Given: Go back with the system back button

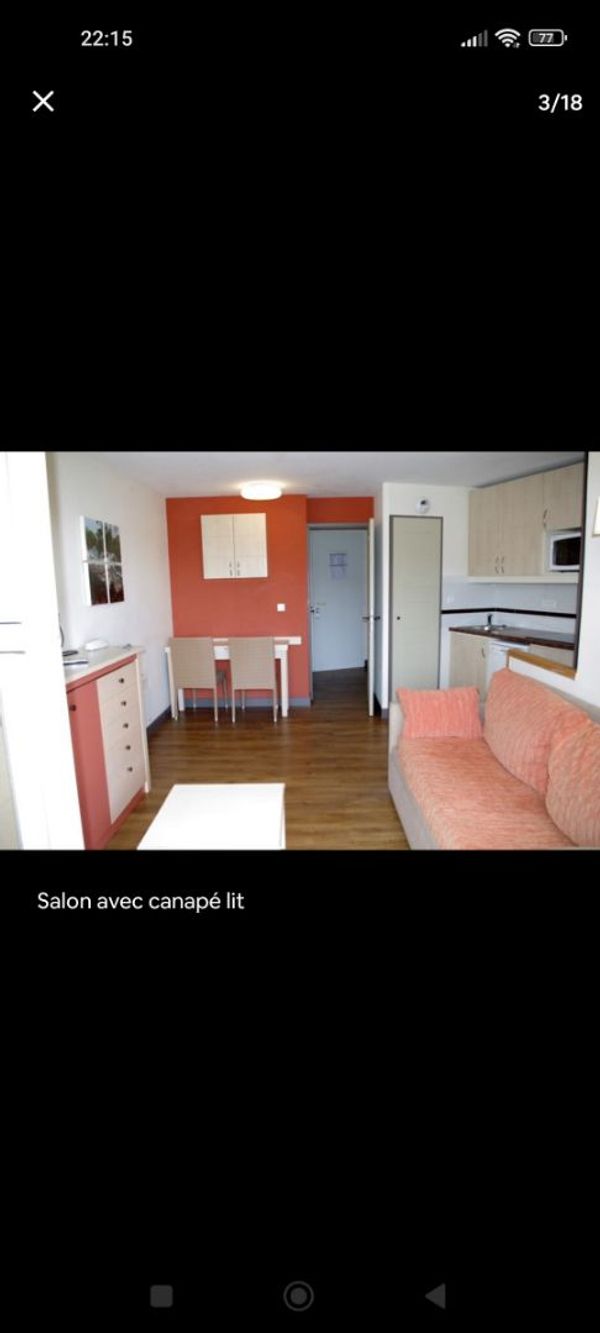Looking at the screenshot, I should tap(436, 1296).
